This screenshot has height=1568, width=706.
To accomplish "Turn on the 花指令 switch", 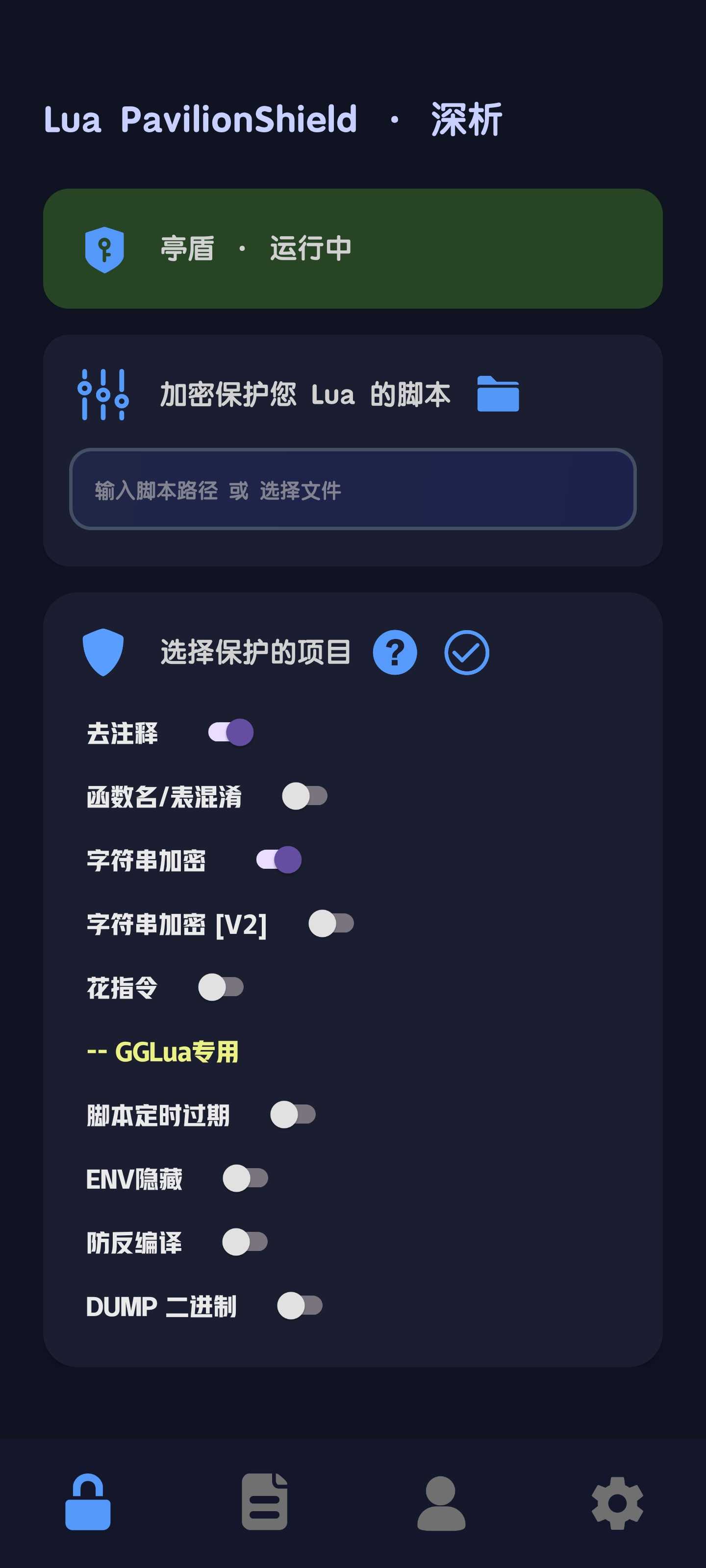I will click(221, 987).
